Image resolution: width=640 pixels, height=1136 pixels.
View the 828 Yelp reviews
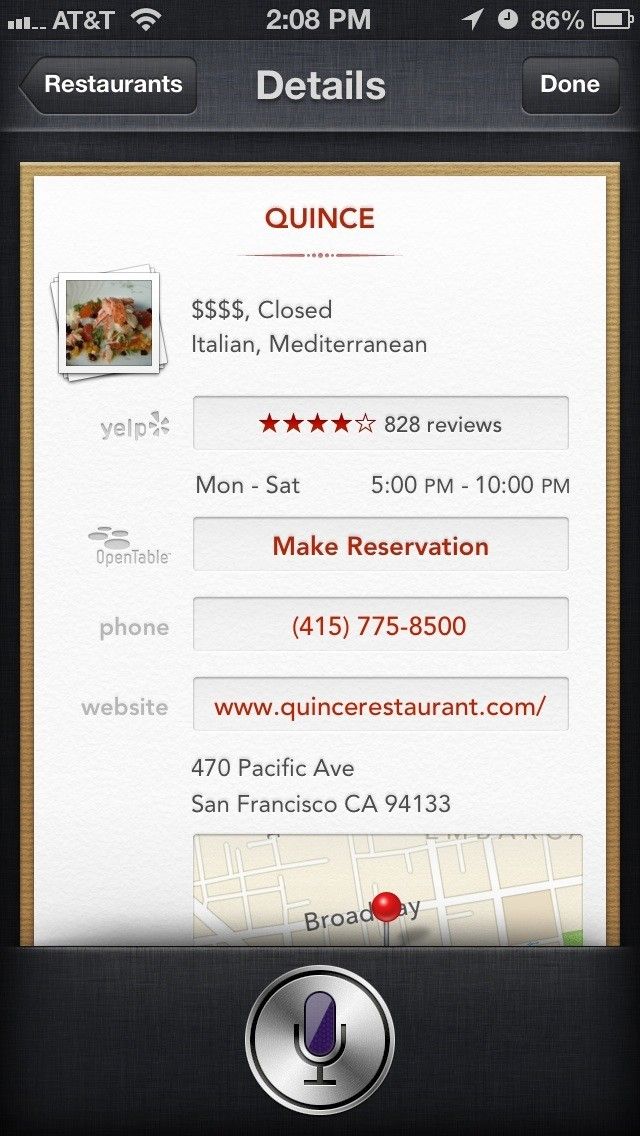coord(380,424)
